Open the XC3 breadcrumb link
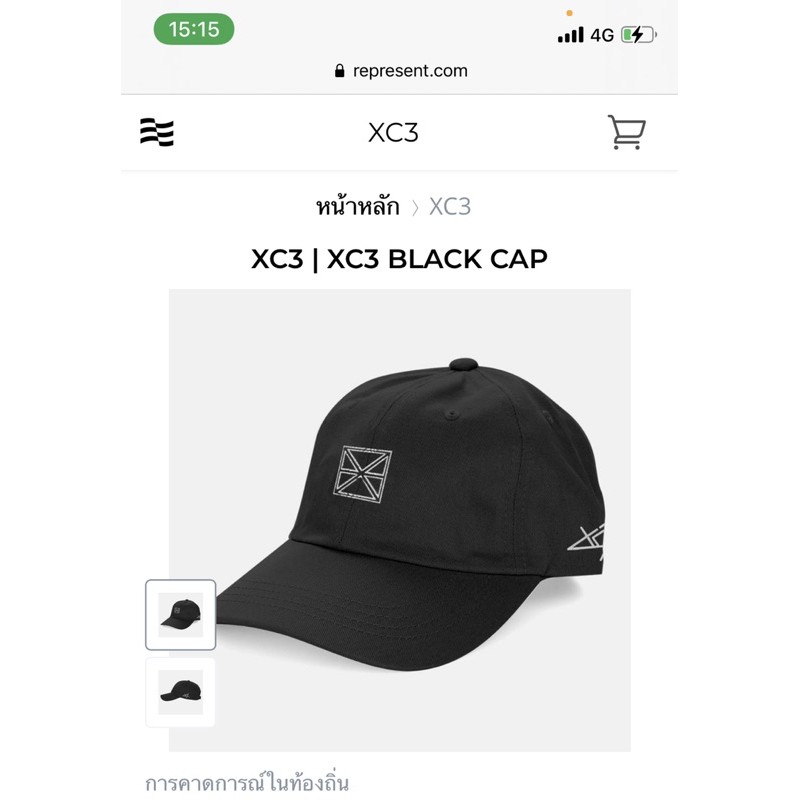The height and width of the screenshot is (800, 800). coord(450,207)
